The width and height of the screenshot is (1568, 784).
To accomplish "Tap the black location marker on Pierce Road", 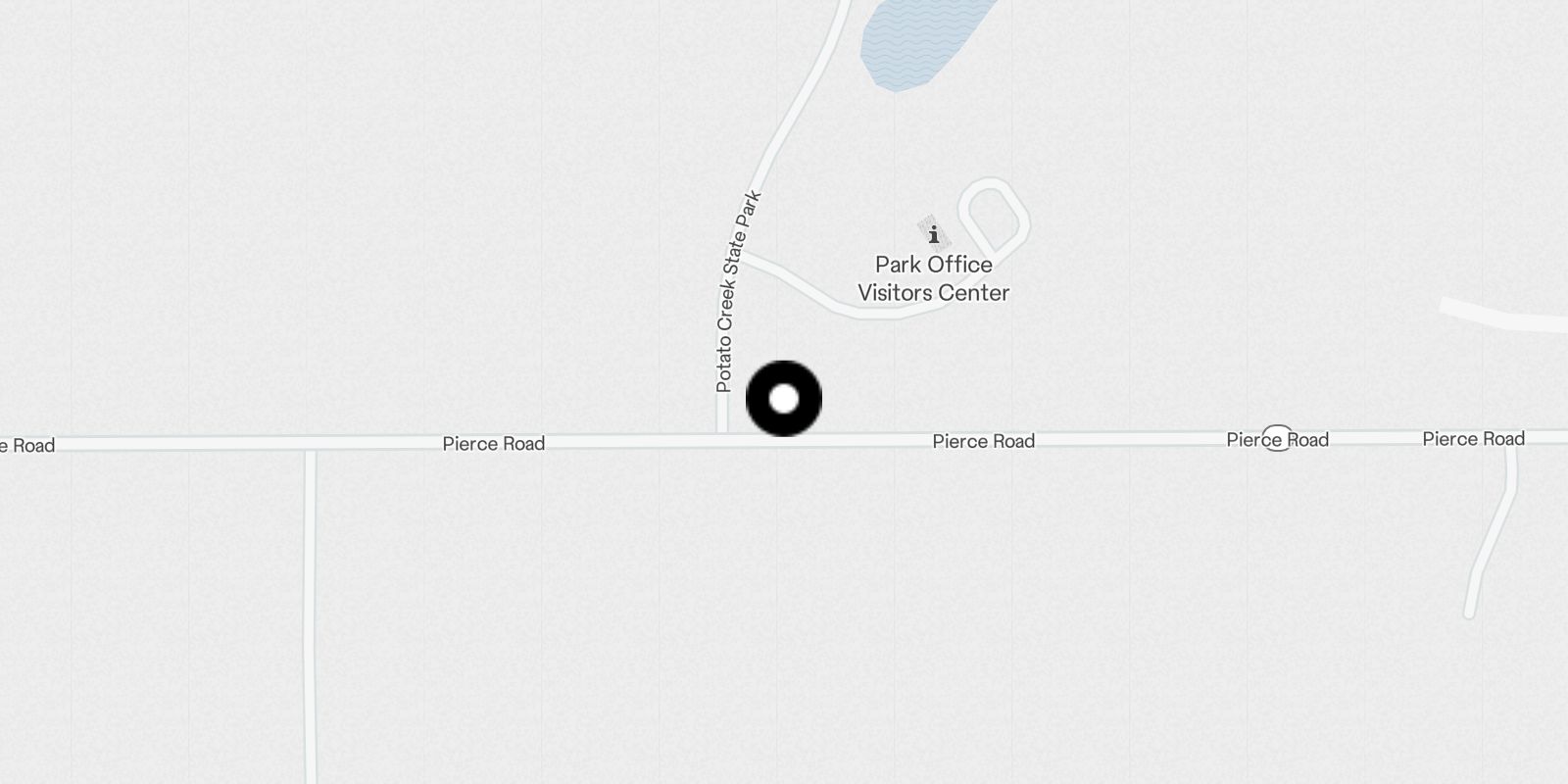I will click(x=784, y=399).
